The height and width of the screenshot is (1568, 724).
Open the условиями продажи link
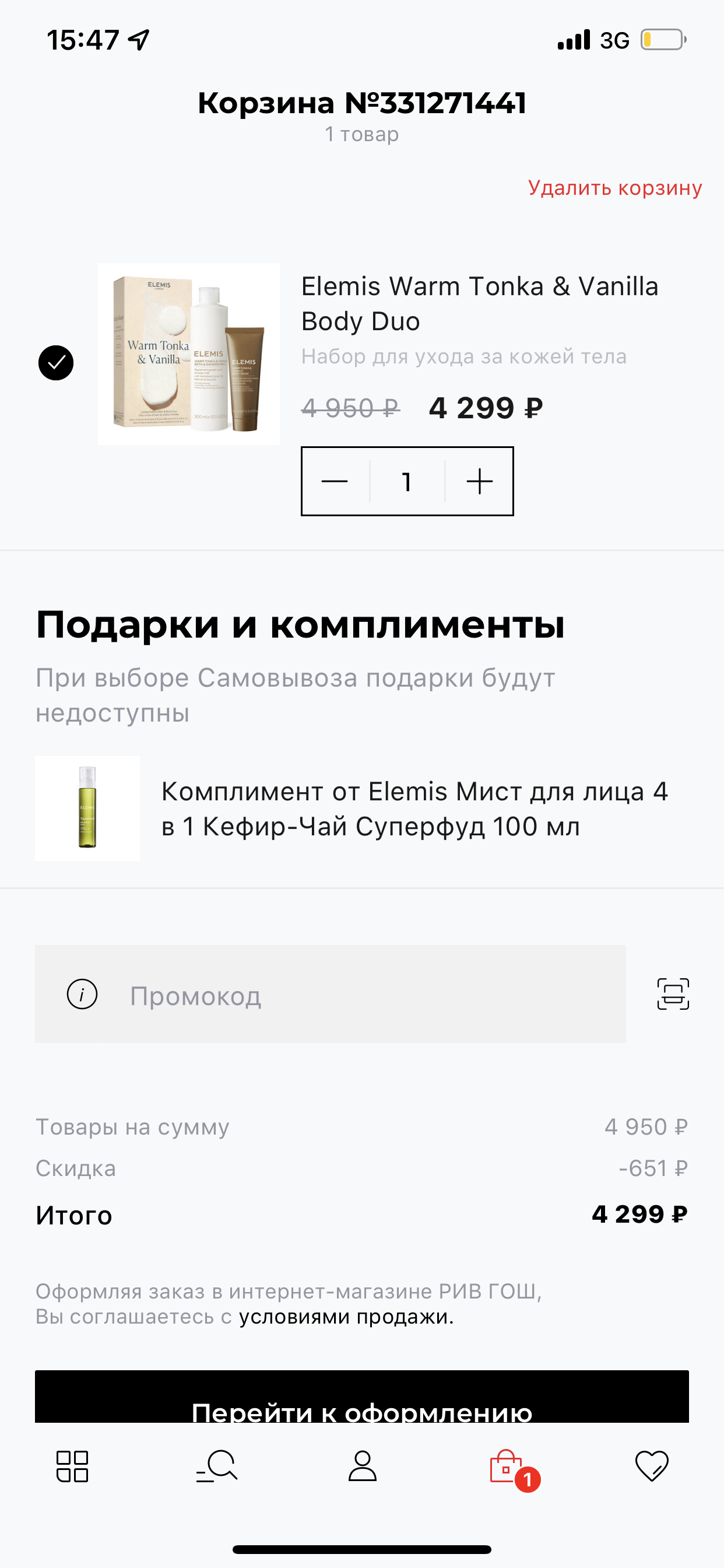click(x=346, y=1317)
